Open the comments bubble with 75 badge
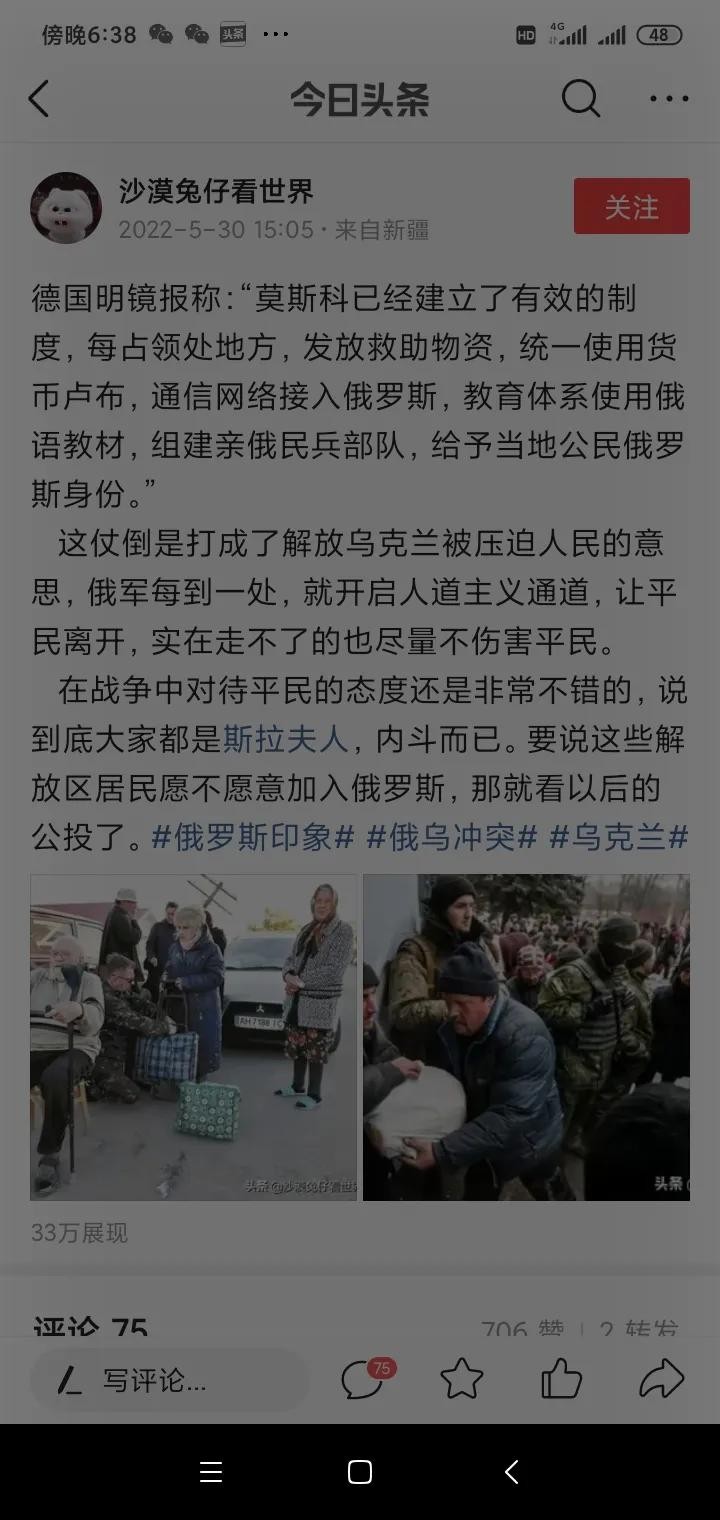Viewport: 720px width, 1520px height. pos(364,1381)
